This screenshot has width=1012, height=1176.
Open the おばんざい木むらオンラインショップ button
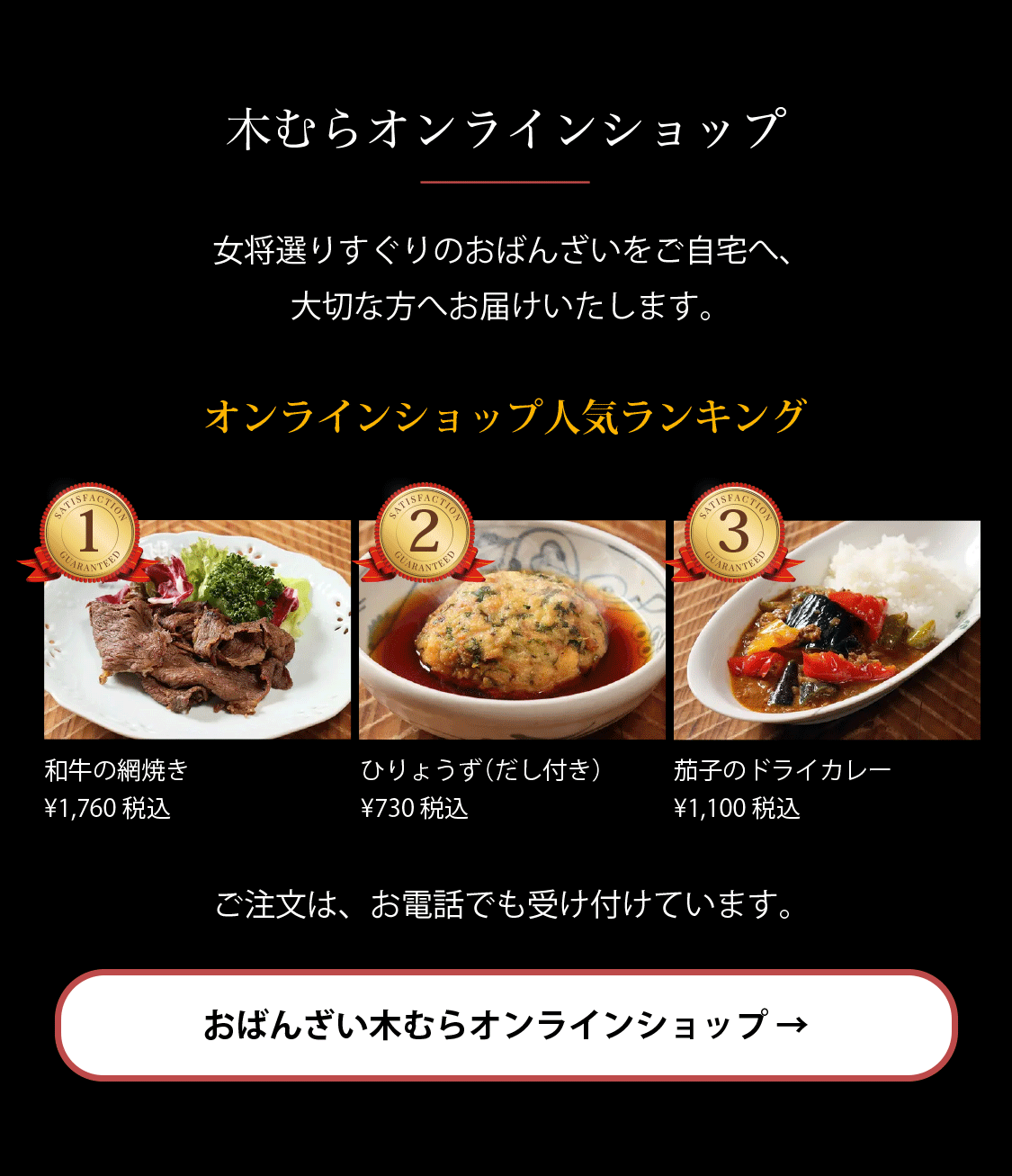coord(506,1025)
